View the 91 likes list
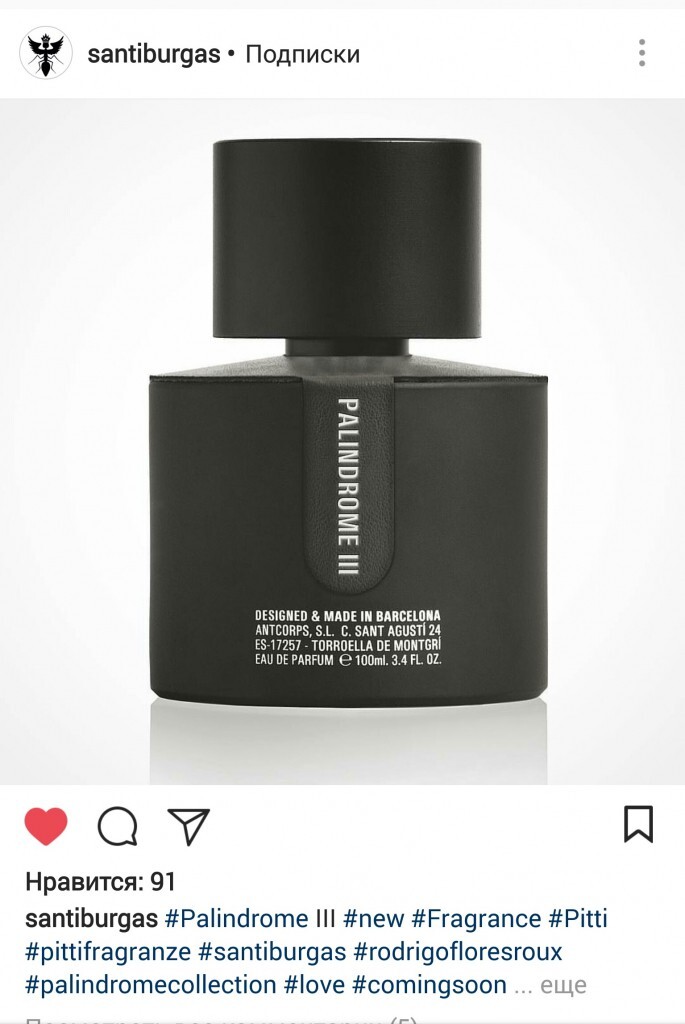The width and height of the screenshot is (685, 1024). pos(100,882)
